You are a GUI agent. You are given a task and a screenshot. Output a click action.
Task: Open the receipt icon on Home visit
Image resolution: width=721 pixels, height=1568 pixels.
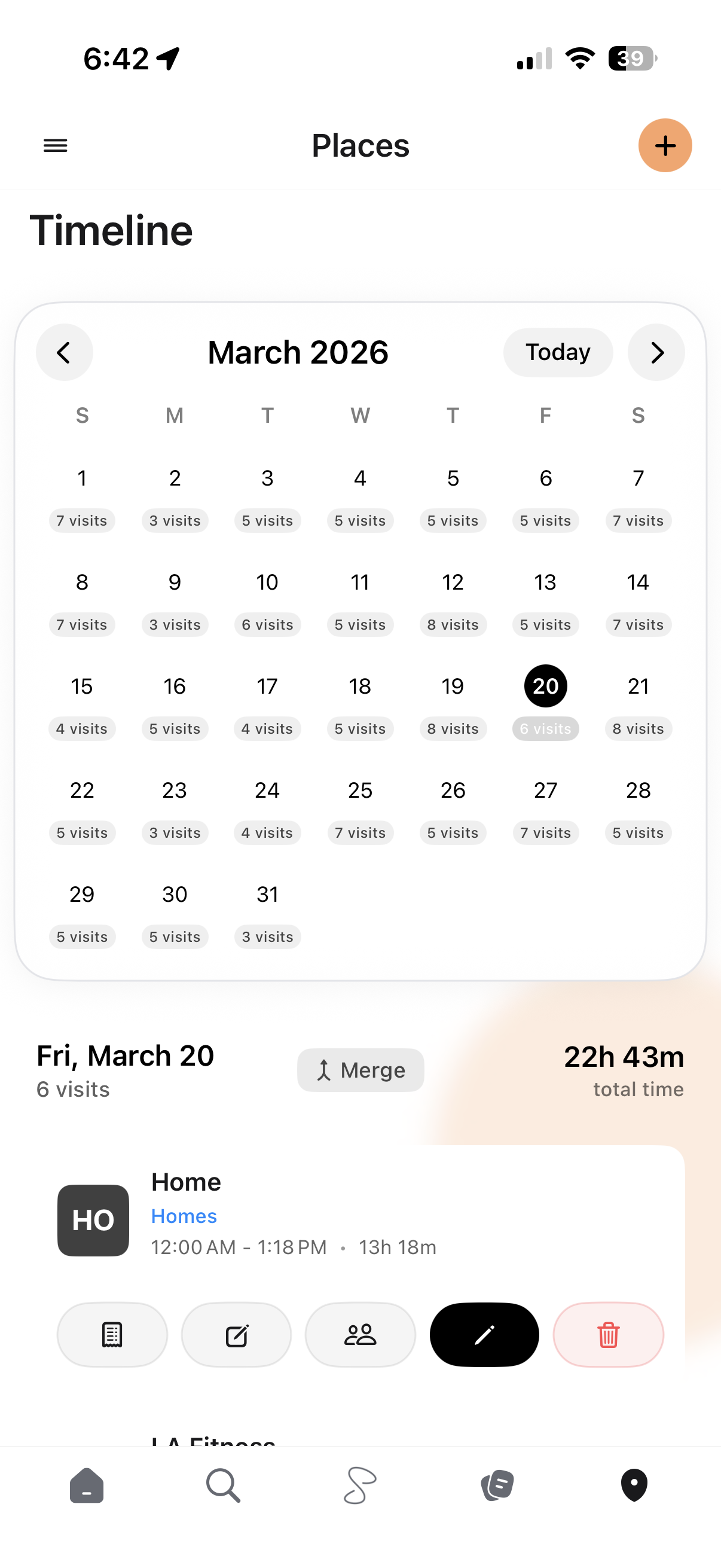tap(112, 1334)
